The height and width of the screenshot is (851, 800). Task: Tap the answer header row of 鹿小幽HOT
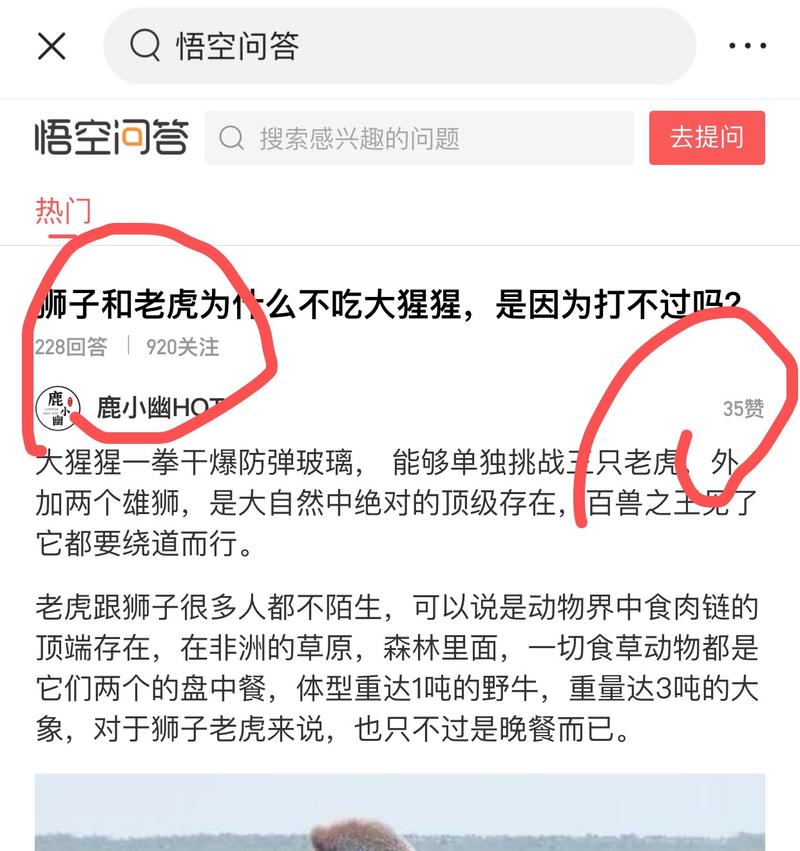tap(400, 404)
